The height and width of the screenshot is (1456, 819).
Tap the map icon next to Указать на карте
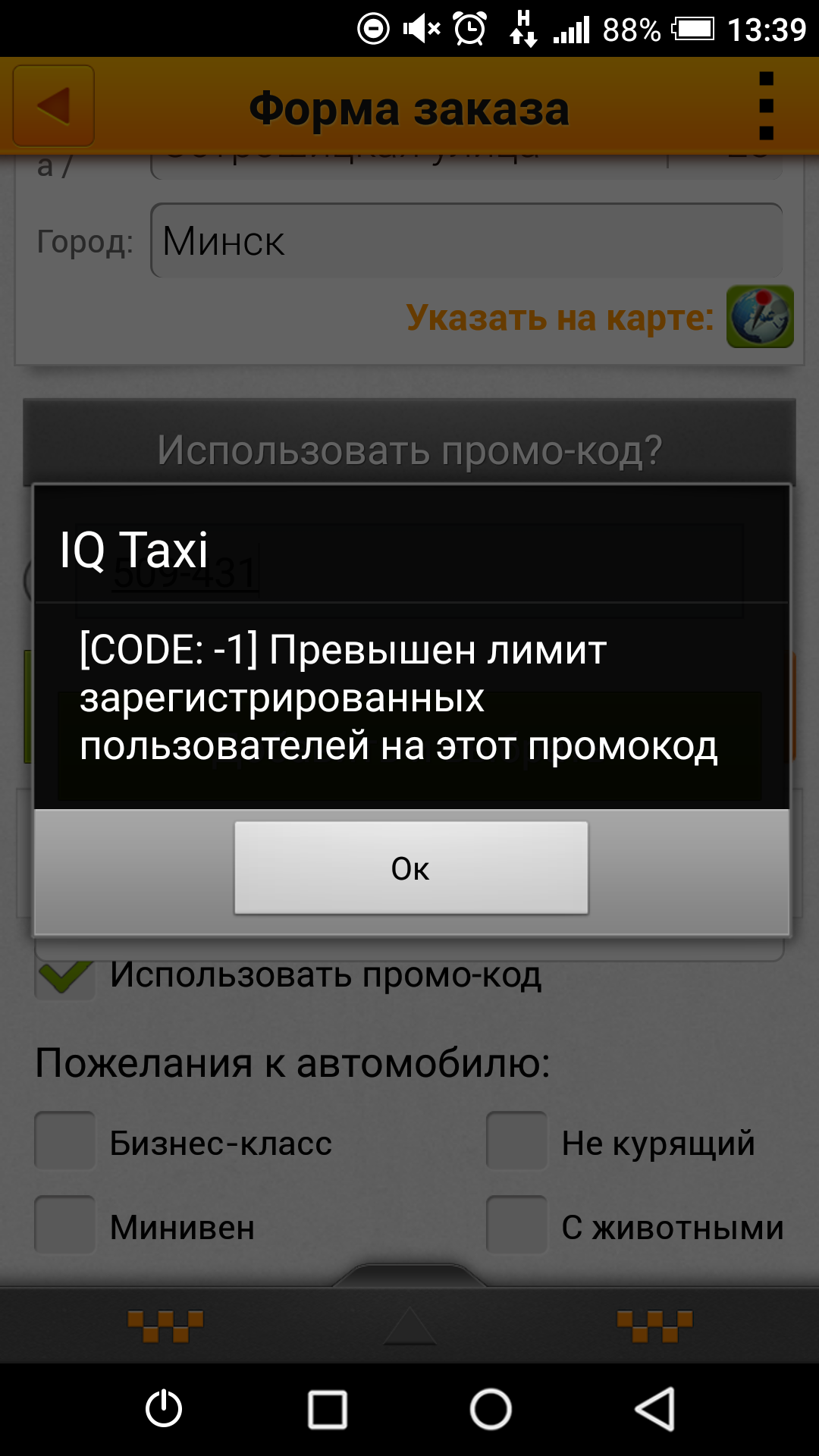coord(760,317)
